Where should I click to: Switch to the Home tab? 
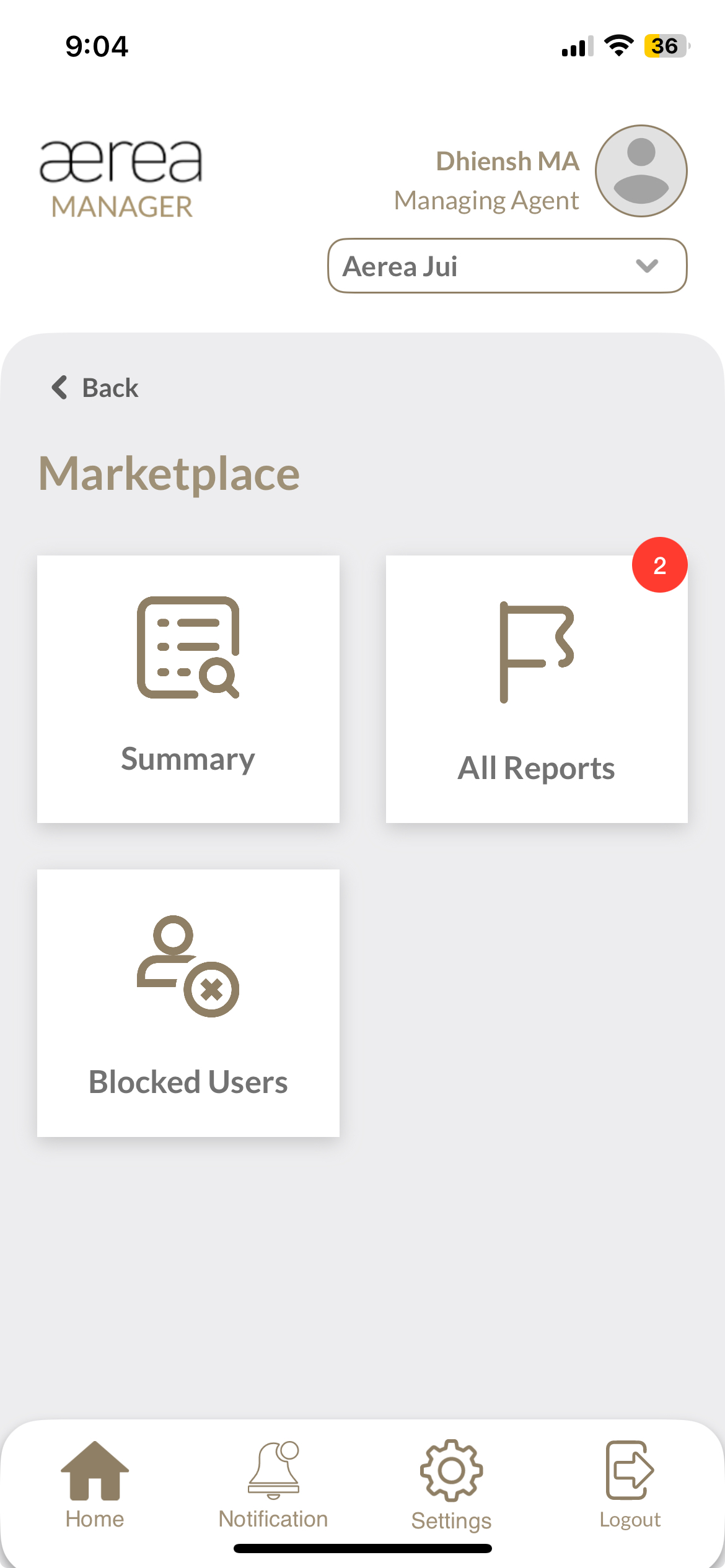(x=95, y=1484)
